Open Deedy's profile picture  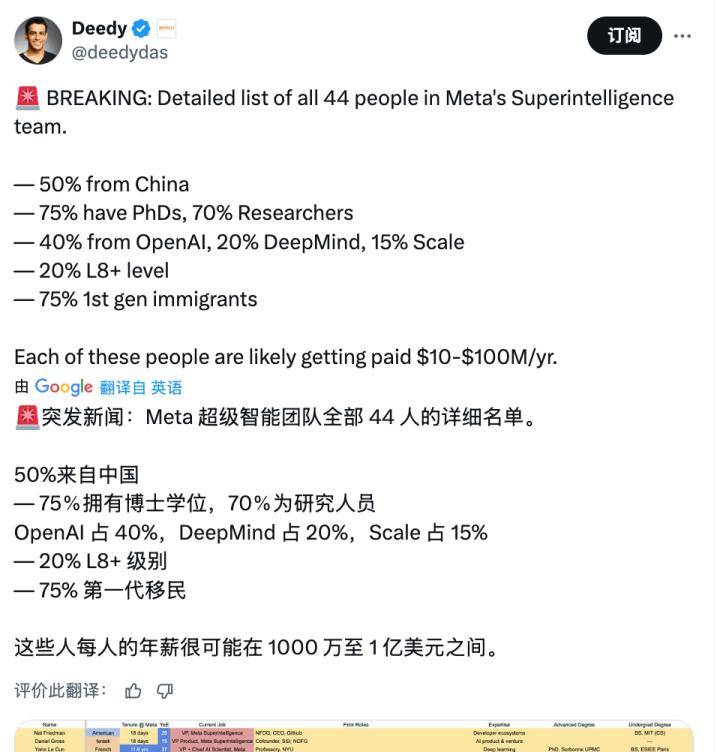click(x=38, y=40)
